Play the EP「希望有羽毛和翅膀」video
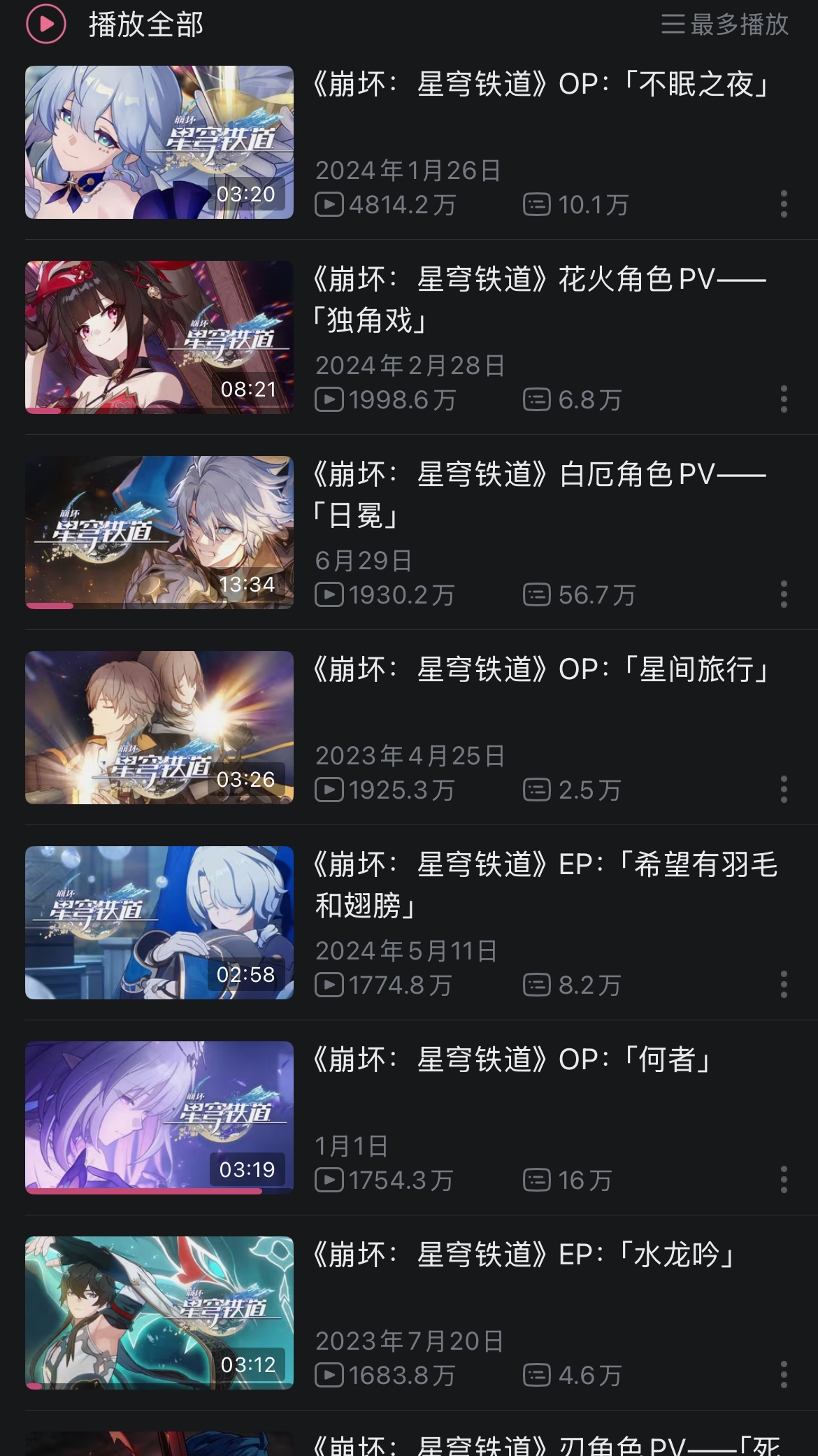 159,923
